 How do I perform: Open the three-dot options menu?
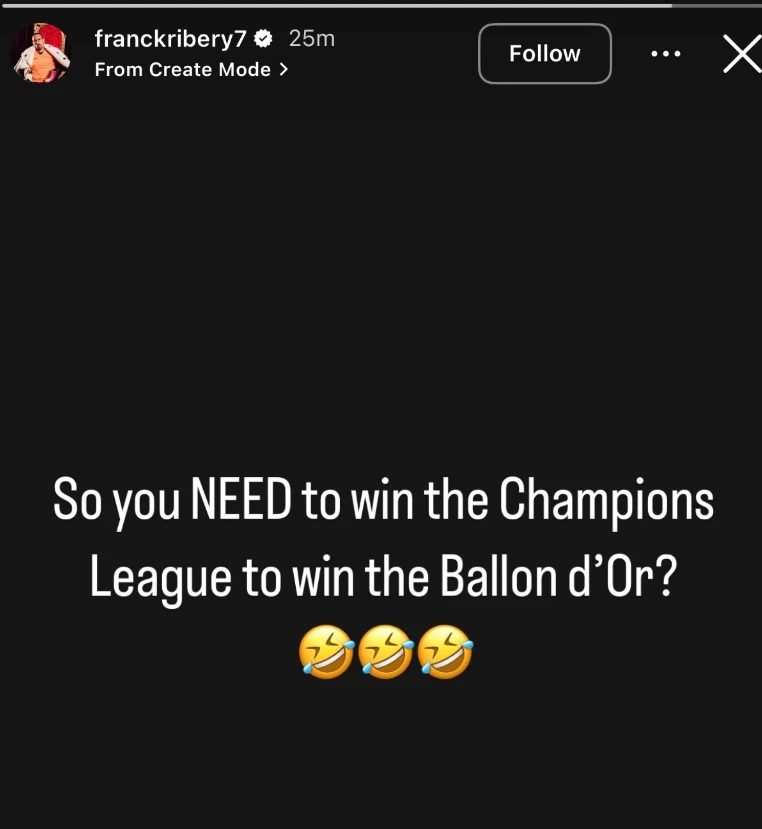[x=666, y=54]
